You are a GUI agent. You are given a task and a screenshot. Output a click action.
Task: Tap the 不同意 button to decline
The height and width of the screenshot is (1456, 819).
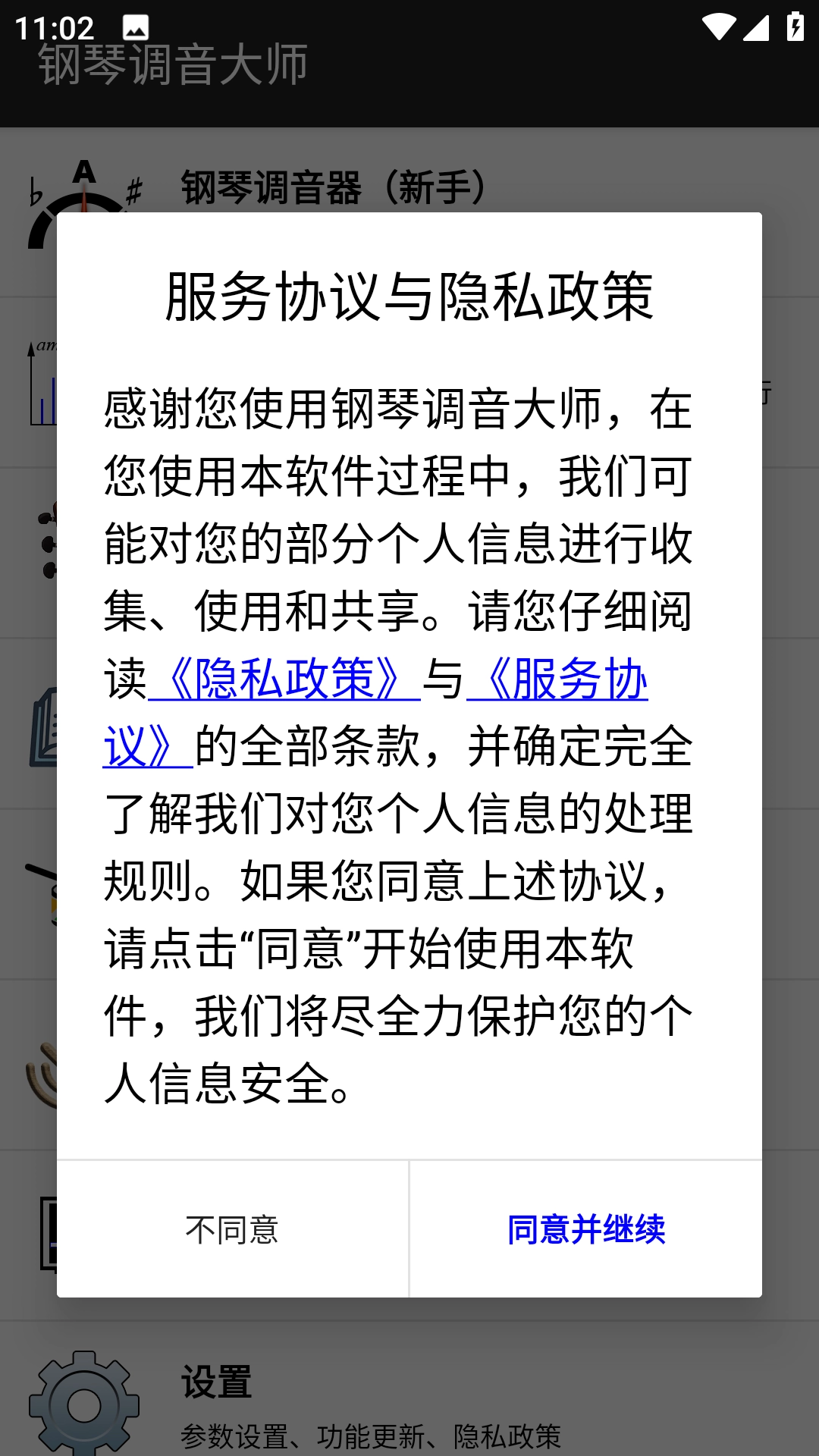point(232,1227)
